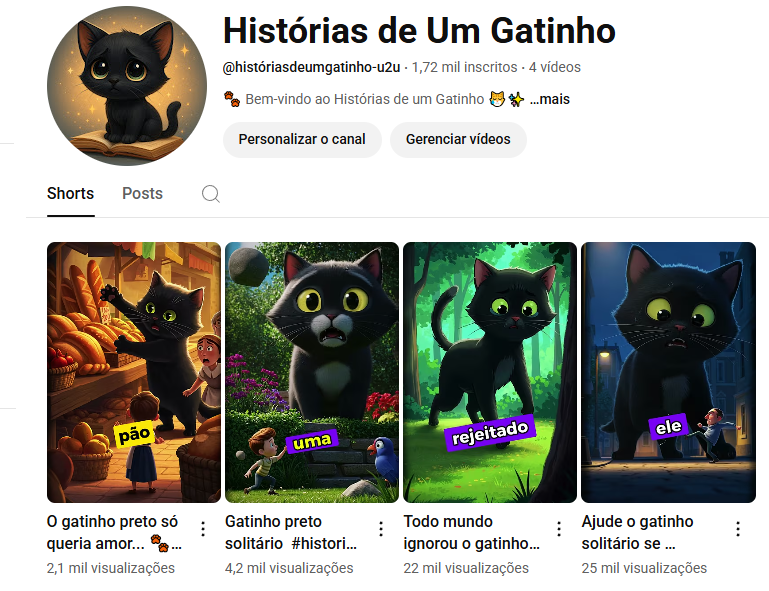Screen dimensions: 769x591
Task: Open options for 'O gatinho preto só queria amor'
Action: pos(203,529)
